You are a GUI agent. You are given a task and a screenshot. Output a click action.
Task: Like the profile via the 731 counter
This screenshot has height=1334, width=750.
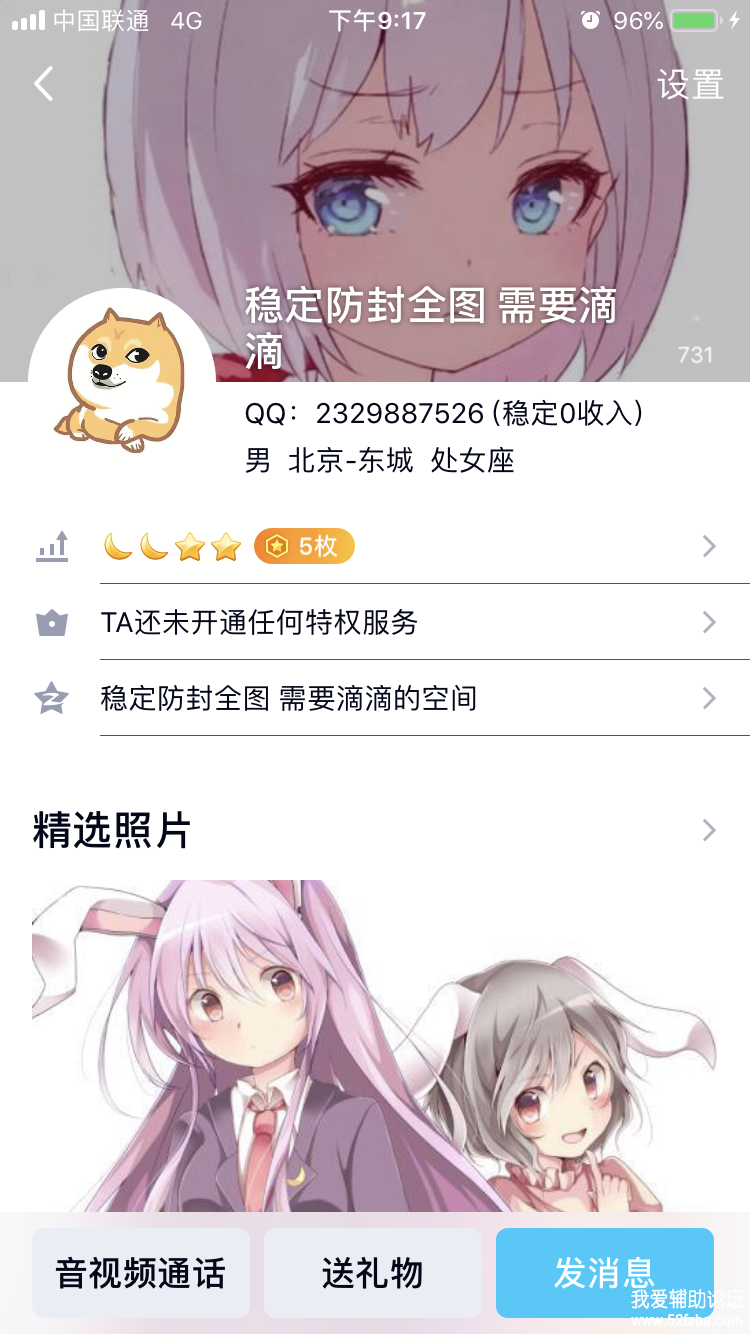[x=695, y=343]
